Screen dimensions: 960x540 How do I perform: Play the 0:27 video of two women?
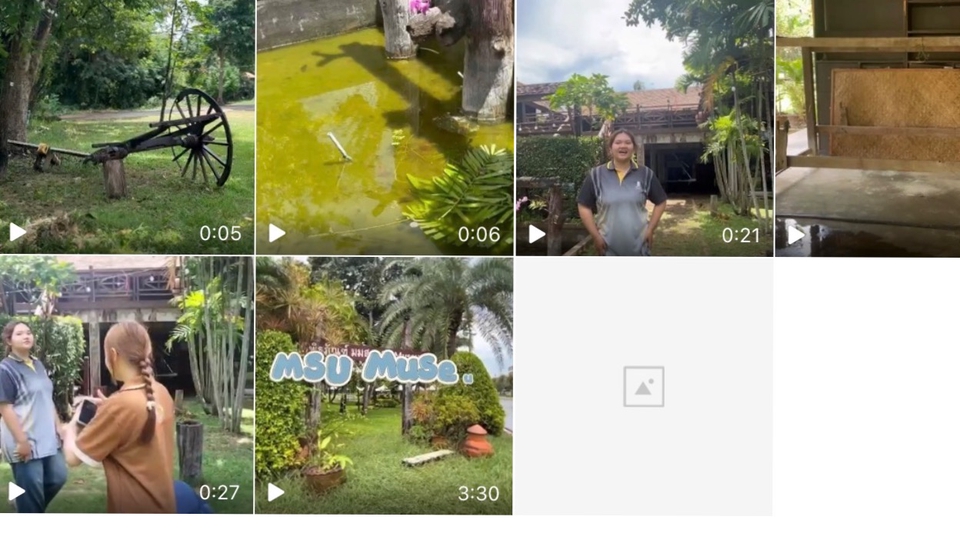127,385
